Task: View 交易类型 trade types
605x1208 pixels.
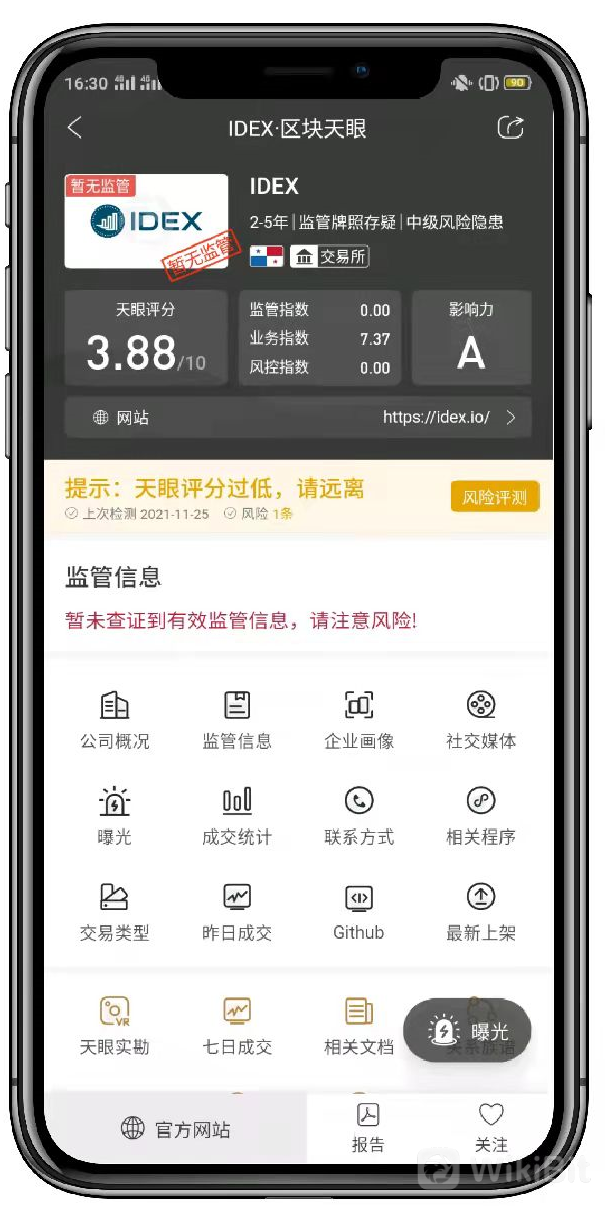Action: point(115,911)
